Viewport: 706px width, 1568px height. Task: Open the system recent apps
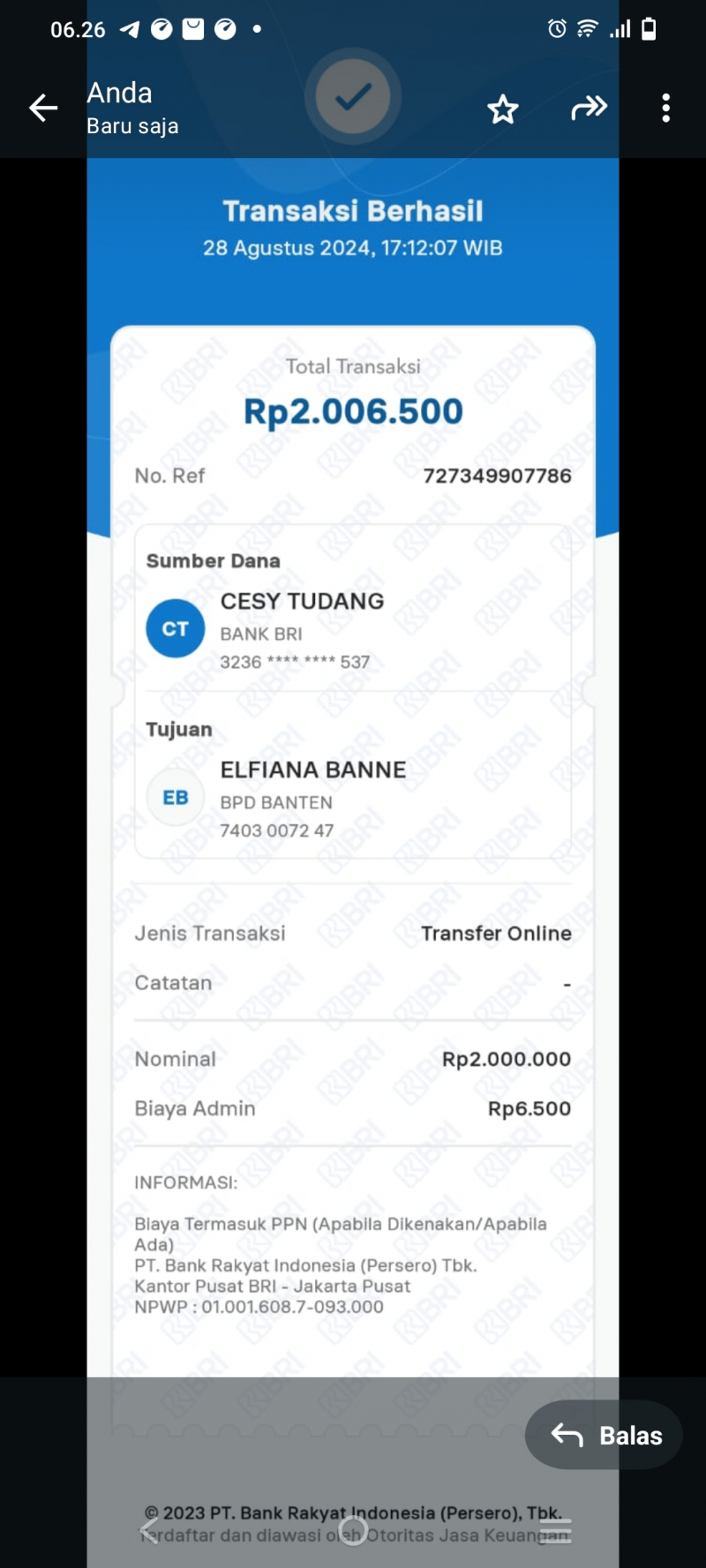555,1530
